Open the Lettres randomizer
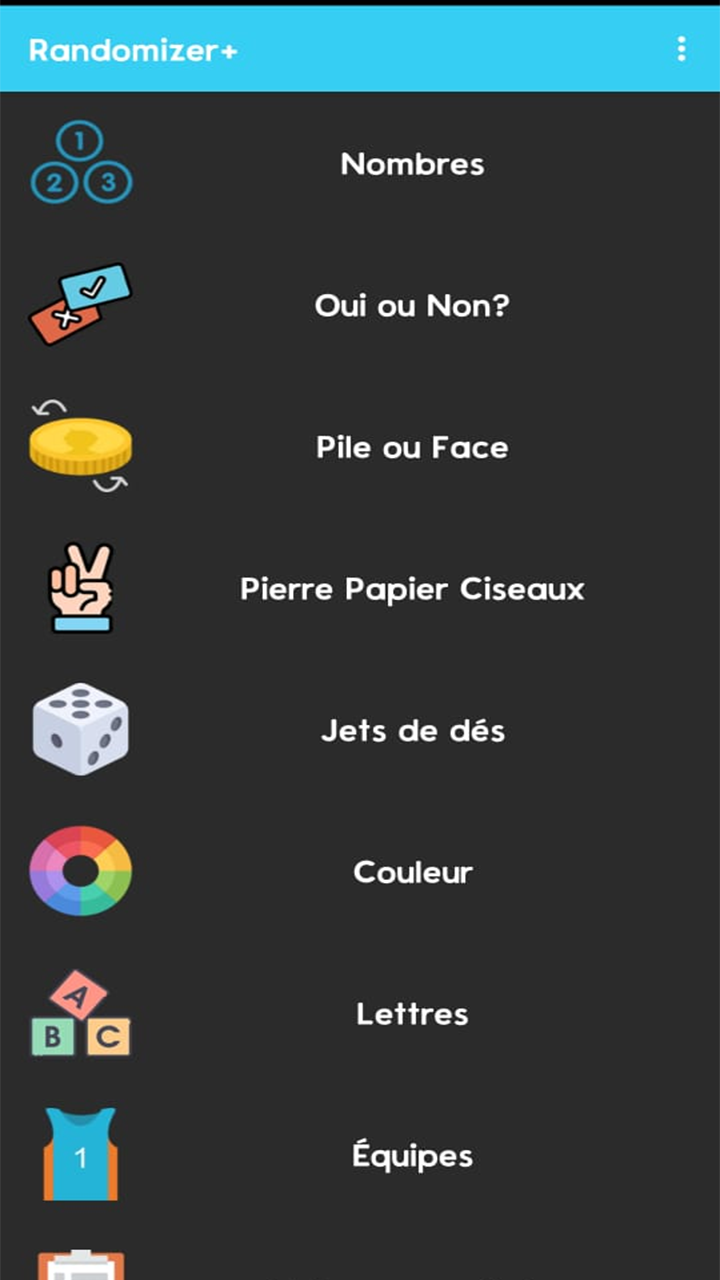 [x=412, y=1014]
